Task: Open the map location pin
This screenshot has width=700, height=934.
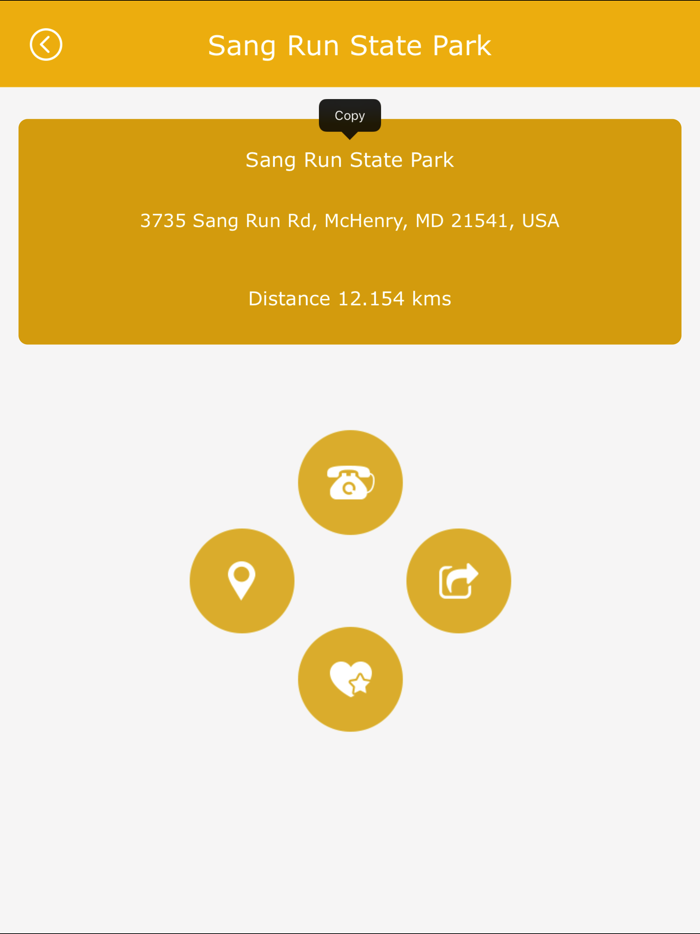Action: point(242,581)
